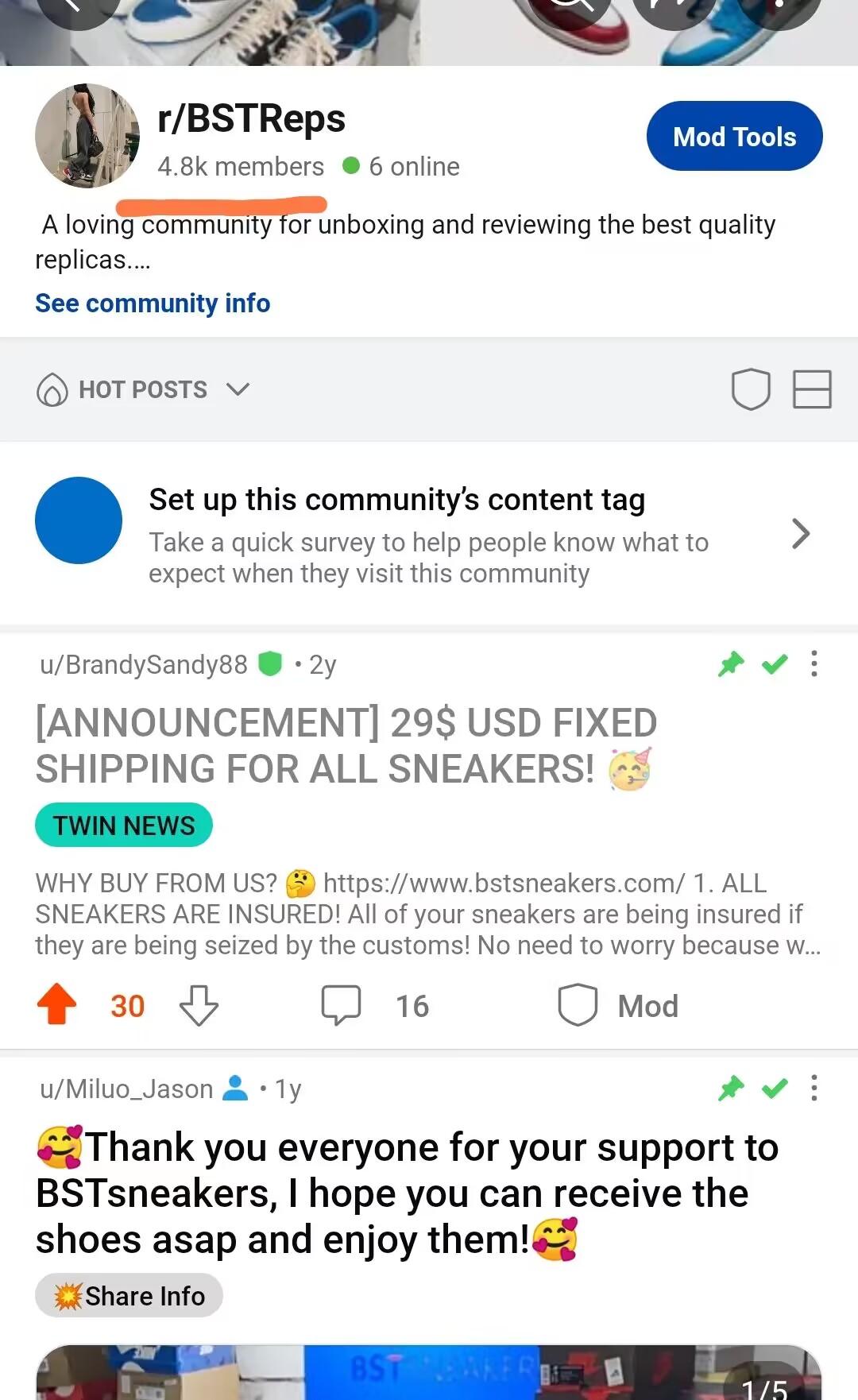Image resolution: width=858 pixels, height=1400 pixels.
Task: Open the Thank you everyone post
Action: (x=408, y=1193)
